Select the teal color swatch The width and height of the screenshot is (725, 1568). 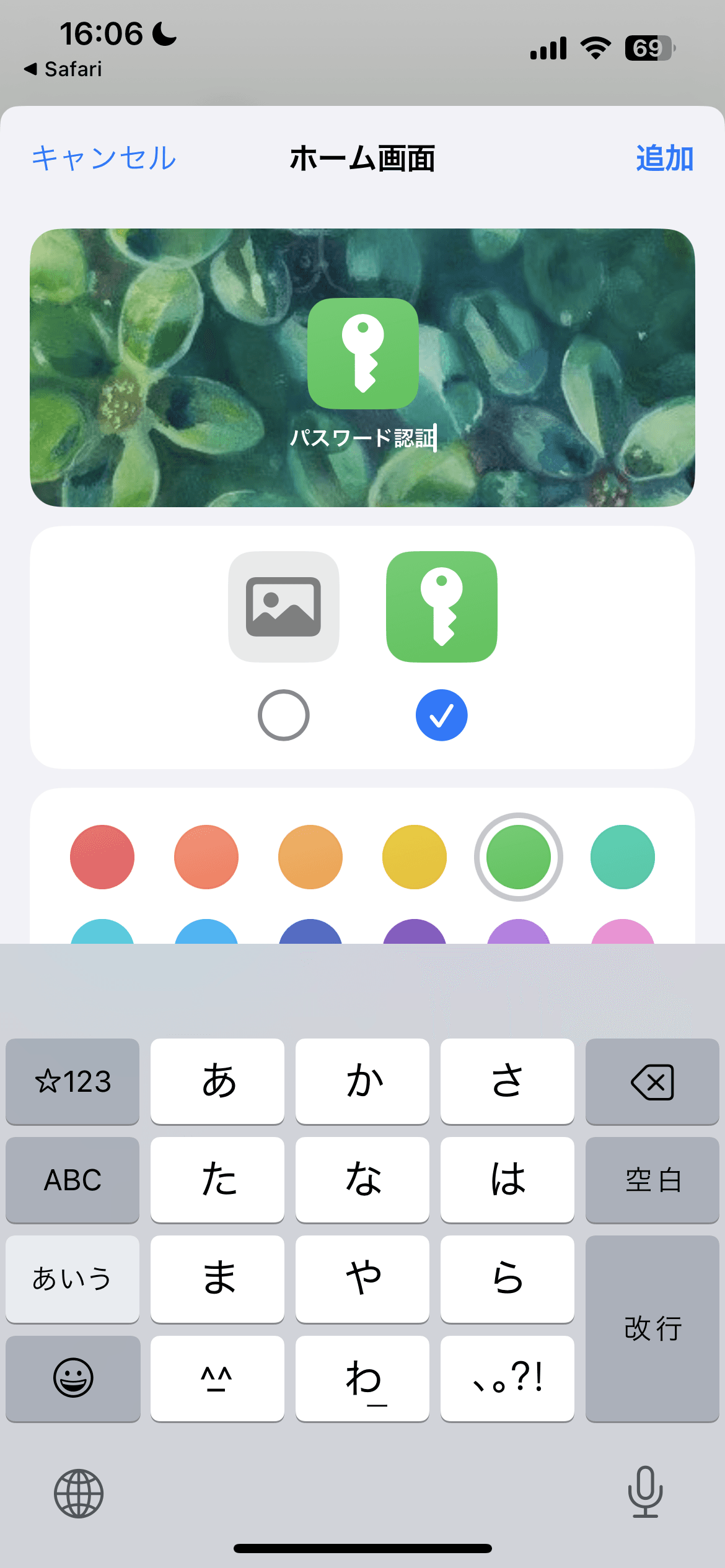point(623,857)
